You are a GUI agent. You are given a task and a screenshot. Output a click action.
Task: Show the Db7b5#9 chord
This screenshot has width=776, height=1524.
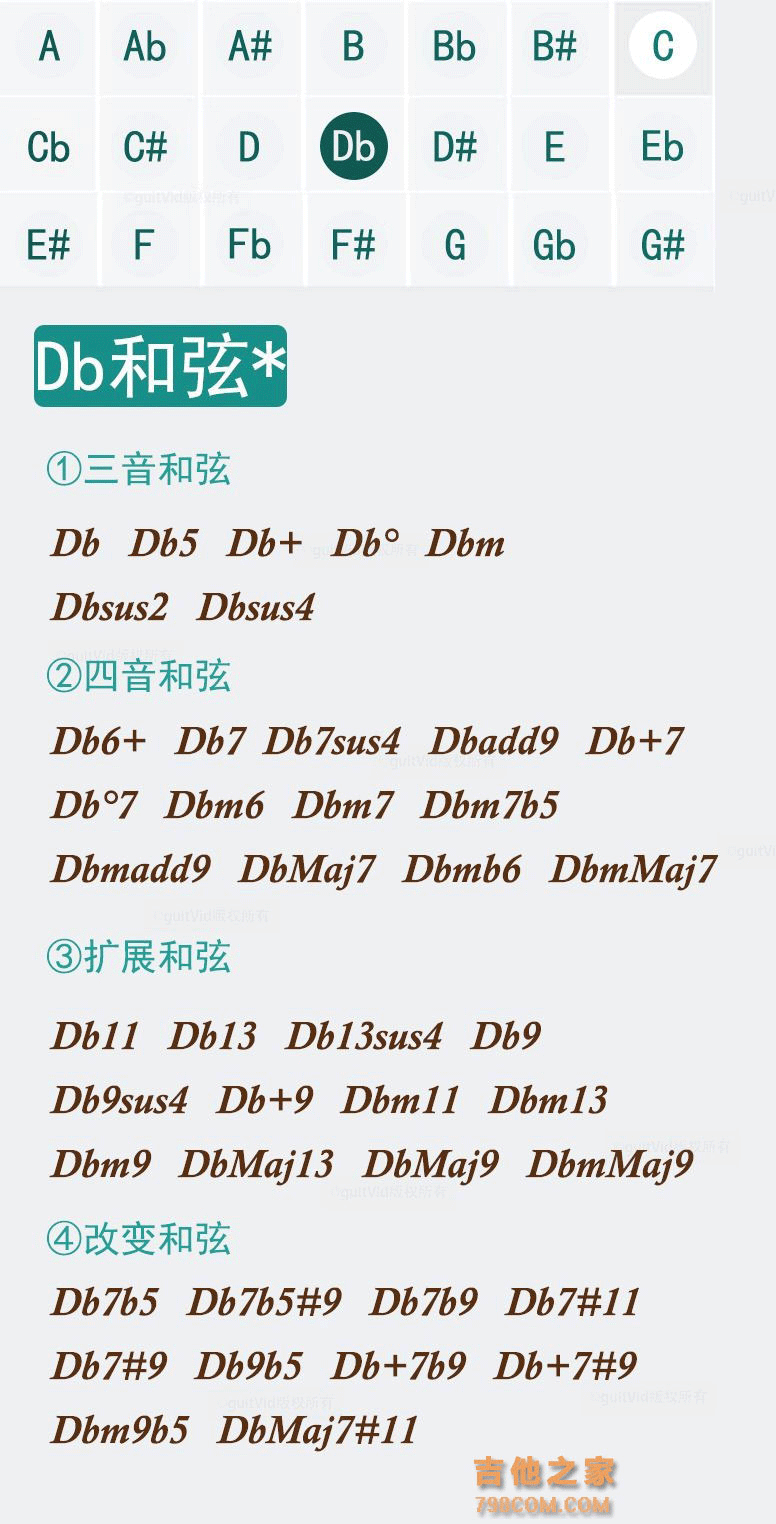point(265,1302)
